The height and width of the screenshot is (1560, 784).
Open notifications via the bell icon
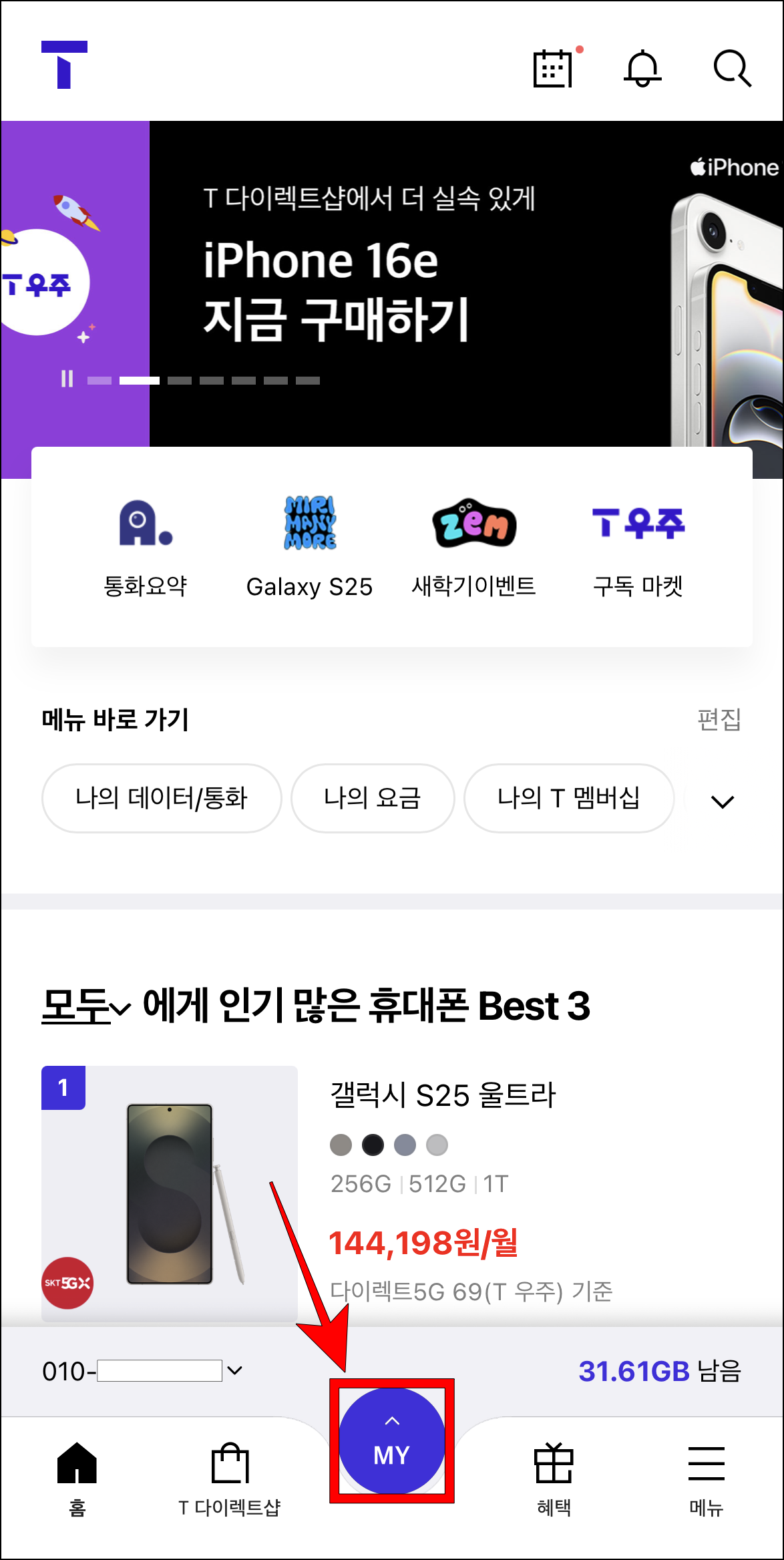pyautogui.click(x=642, y=69)
